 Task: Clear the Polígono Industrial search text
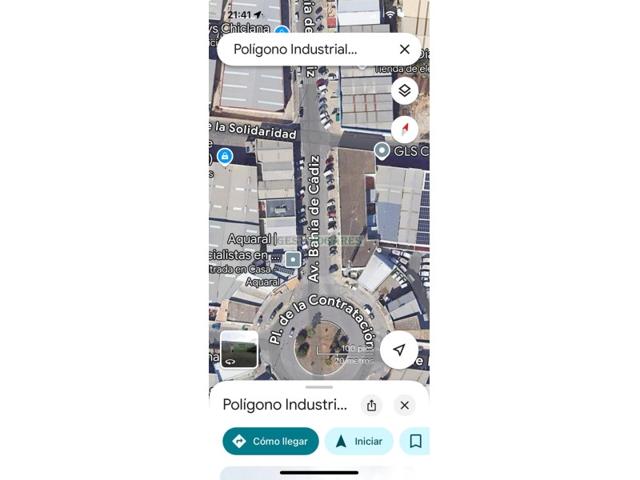point(404,49)
